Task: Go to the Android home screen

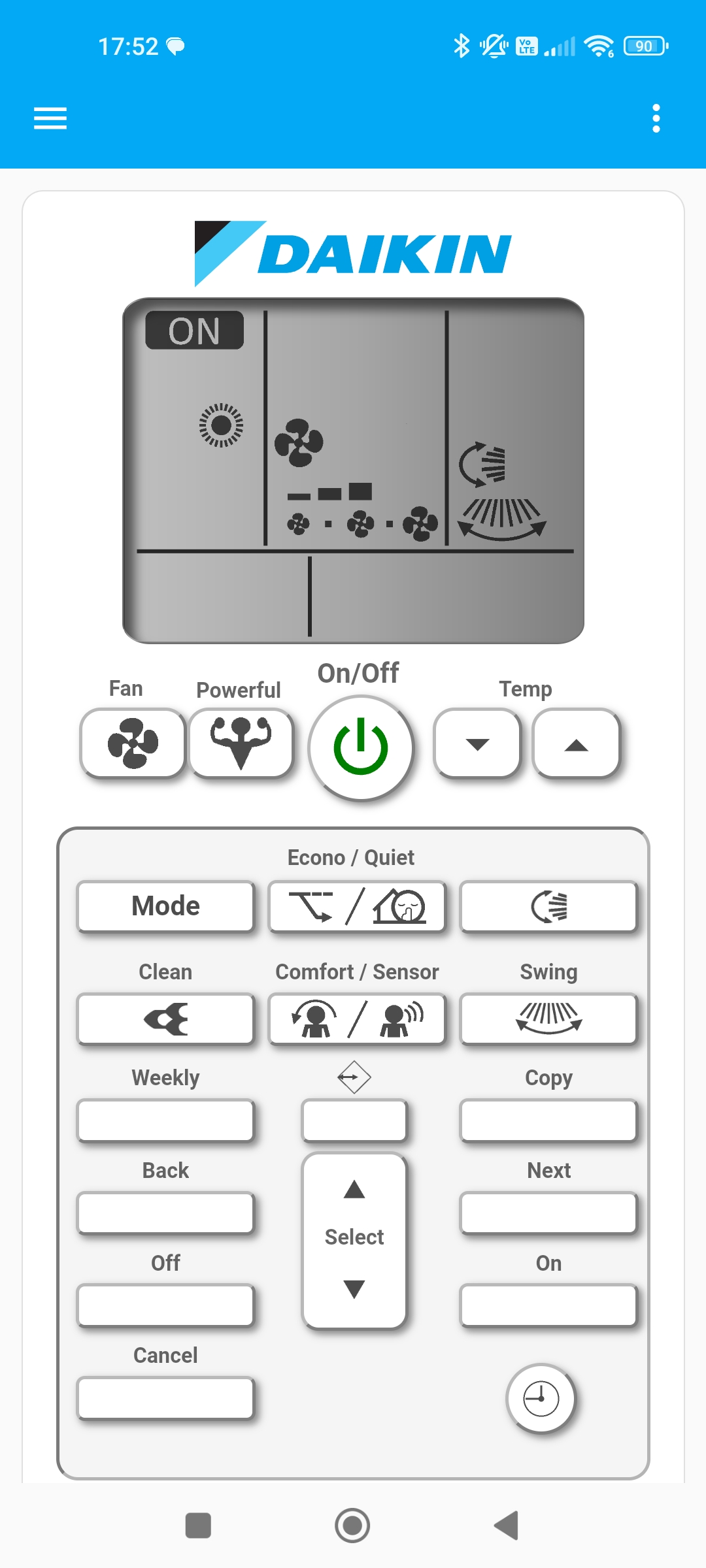Action: 352,1526
